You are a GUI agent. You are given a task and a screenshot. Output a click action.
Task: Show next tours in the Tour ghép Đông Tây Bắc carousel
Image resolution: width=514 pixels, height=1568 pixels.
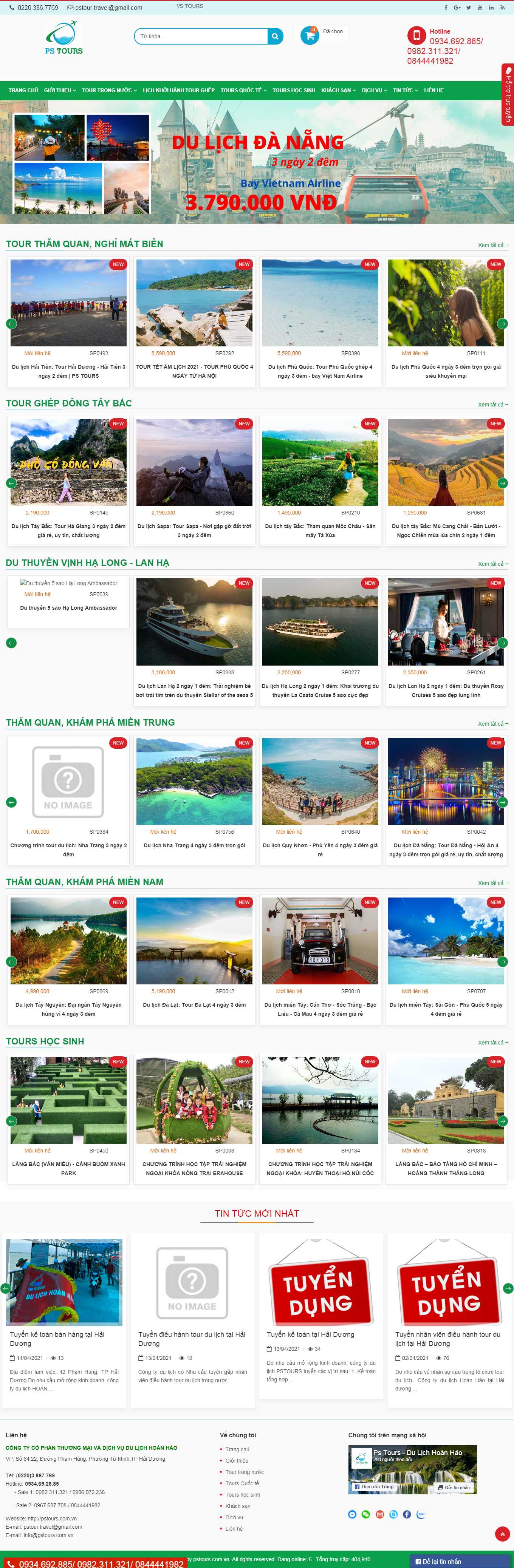click(502, 483)
